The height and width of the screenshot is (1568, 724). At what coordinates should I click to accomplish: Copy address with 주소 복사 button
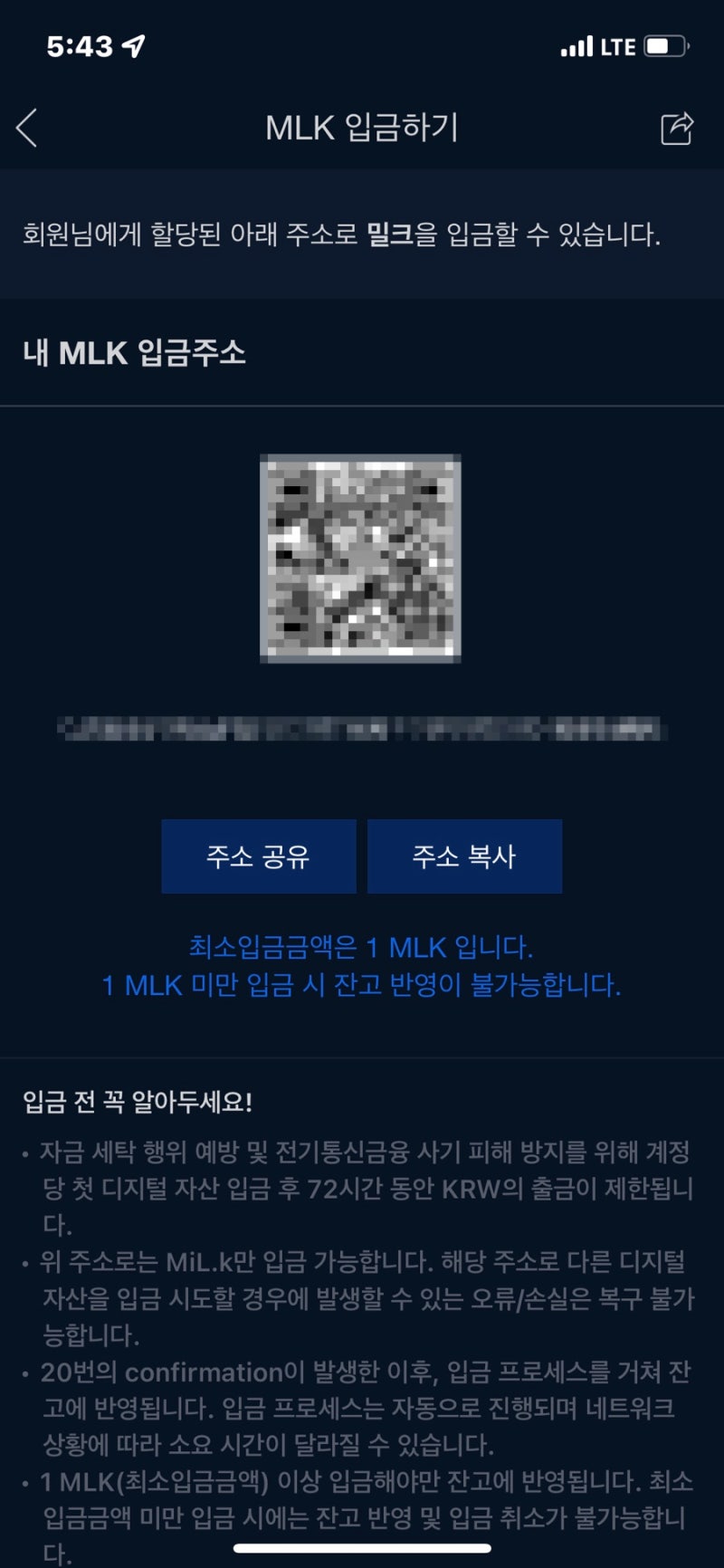464,856
